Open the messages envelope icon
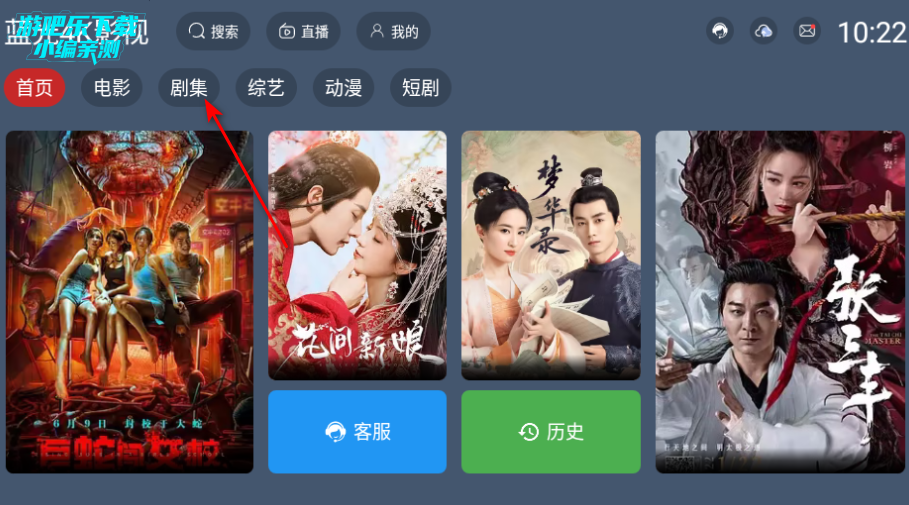909x505 pixels. click(x=807, y=31)
